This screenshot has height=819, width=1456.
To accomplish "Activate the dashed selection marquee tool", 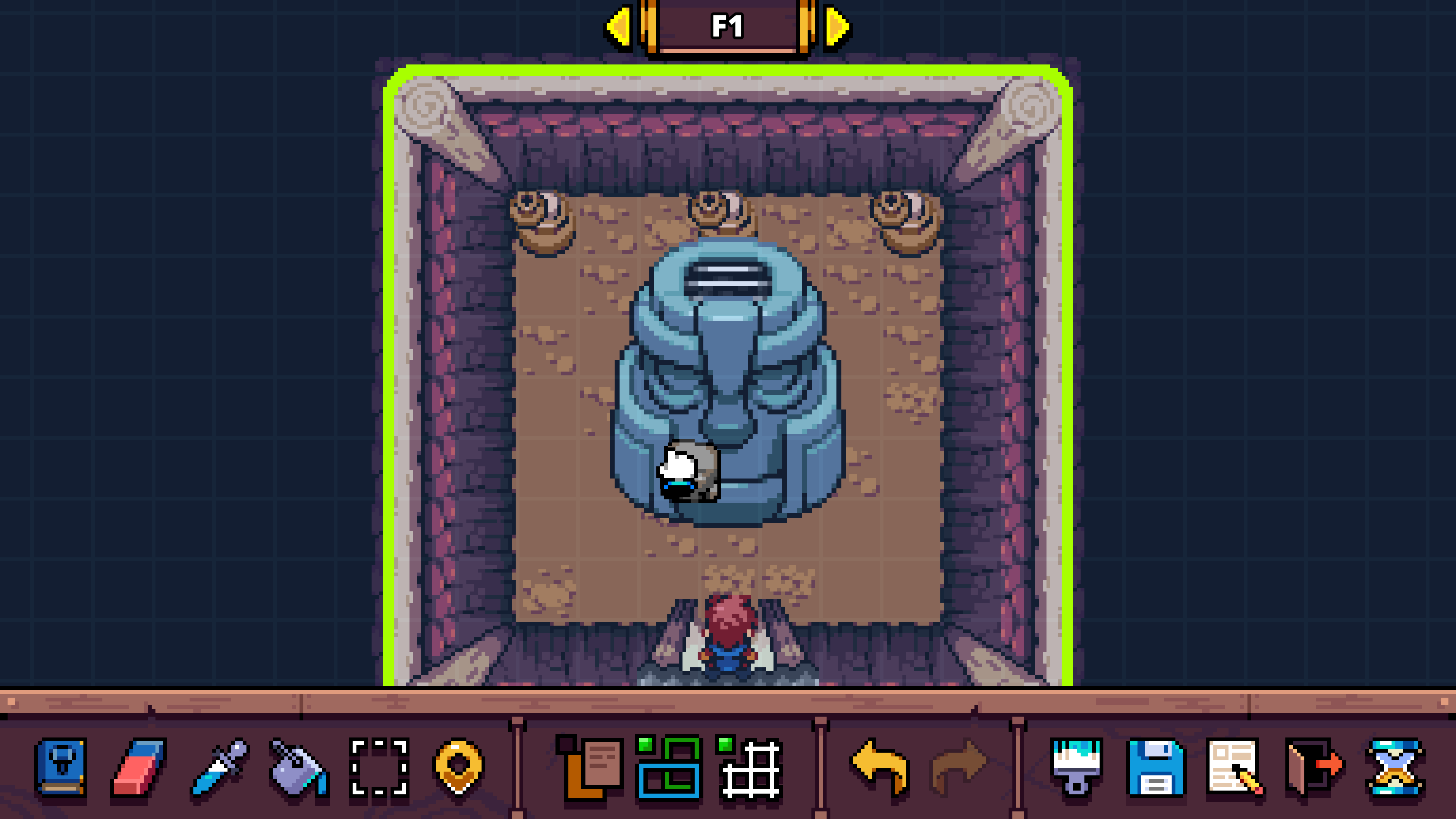I will [379, 767].
